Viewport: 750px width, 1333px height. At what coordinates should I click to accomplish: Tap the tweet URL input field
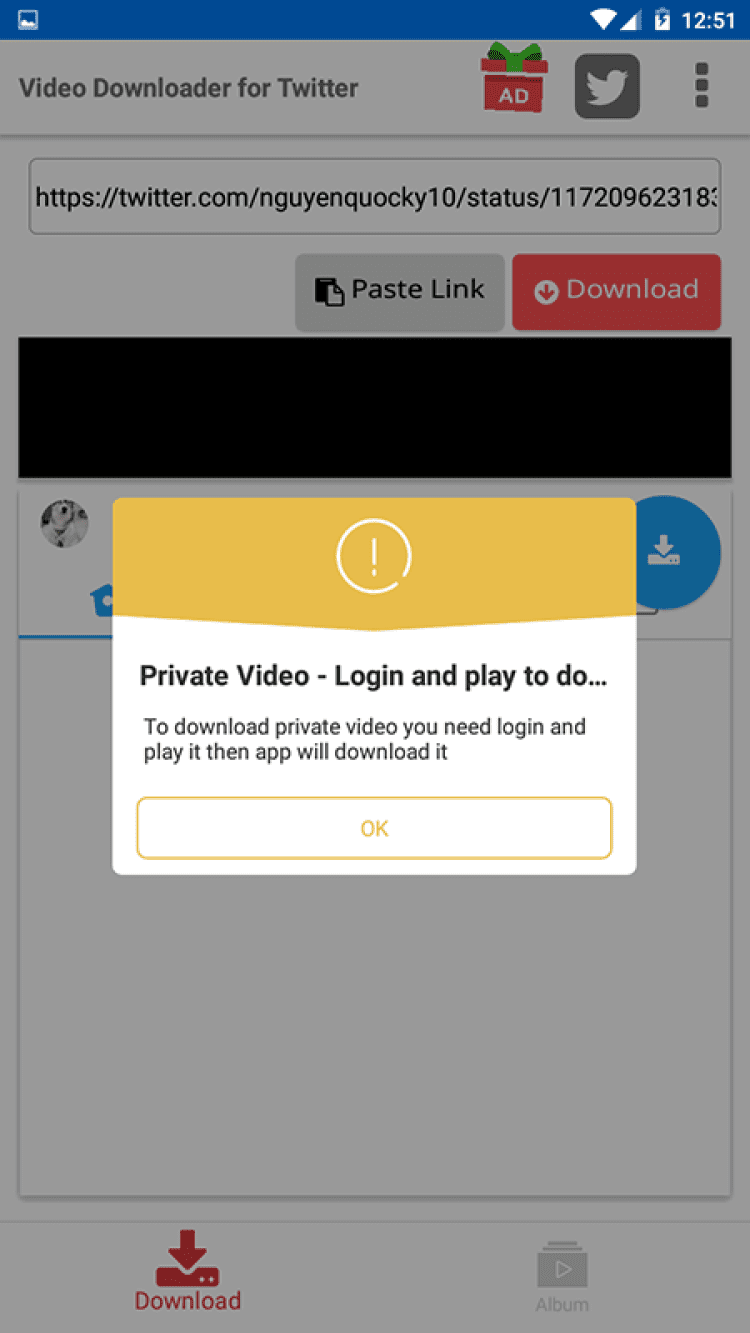[375, 196]
